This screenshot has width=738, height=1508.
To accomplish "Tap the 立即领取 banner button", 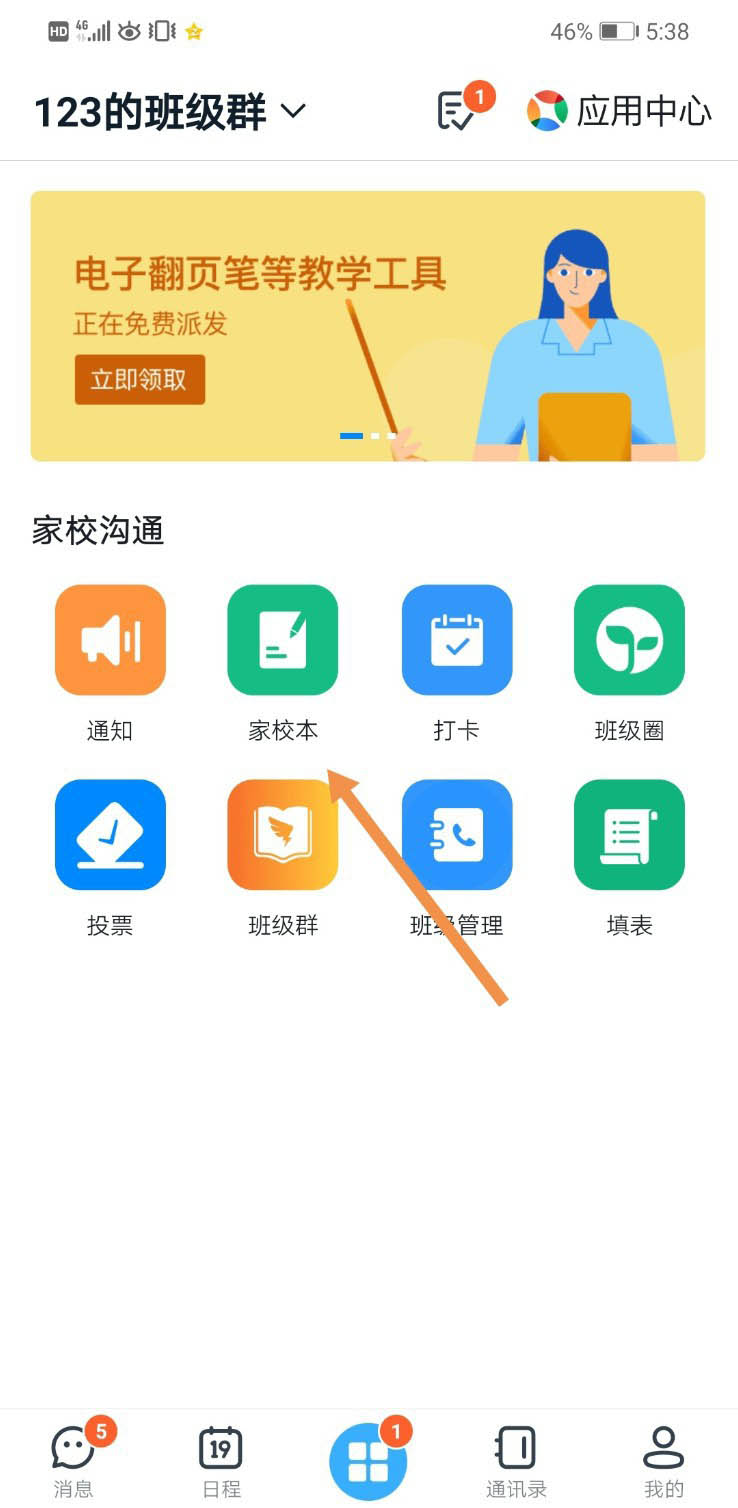I will 139,380.
